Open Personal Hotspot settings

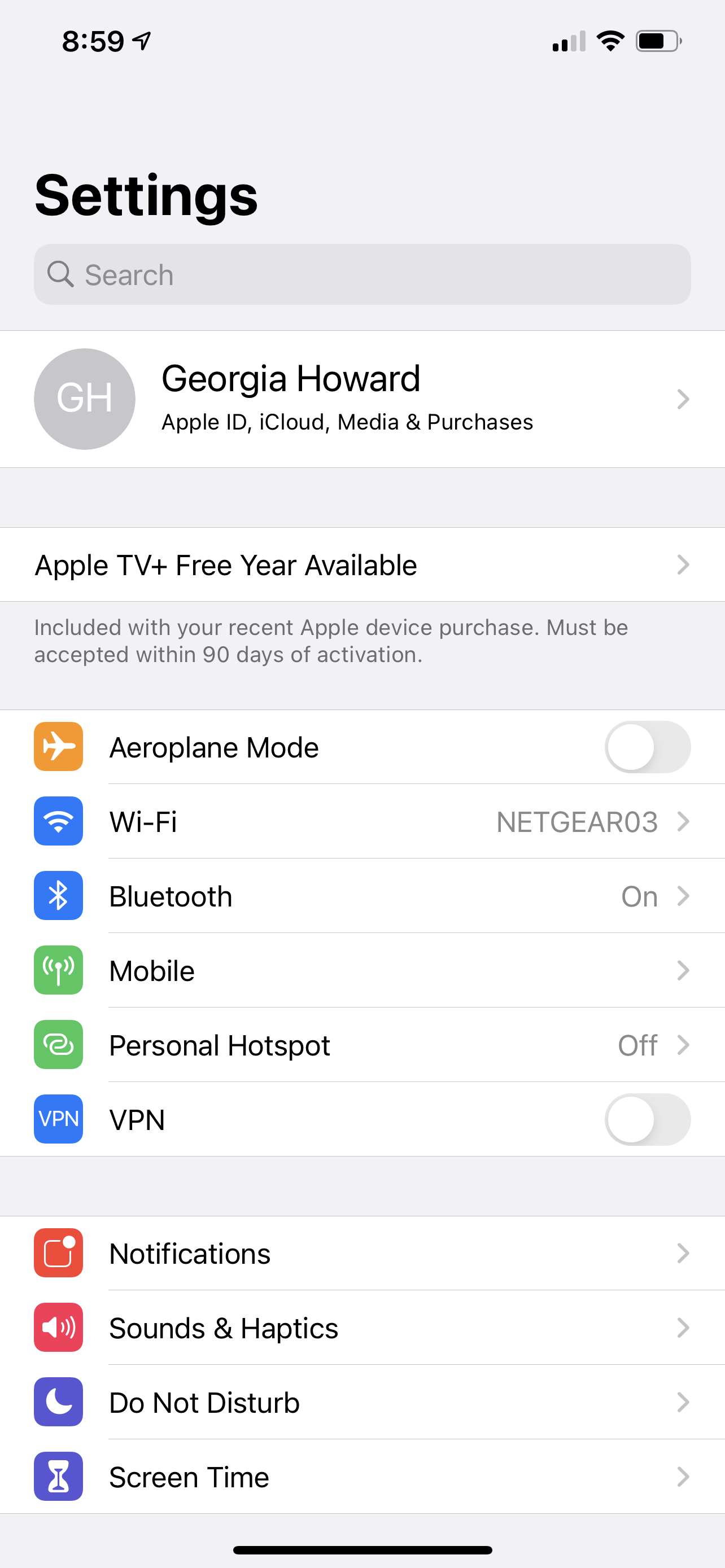click(x=362, y=1045)
